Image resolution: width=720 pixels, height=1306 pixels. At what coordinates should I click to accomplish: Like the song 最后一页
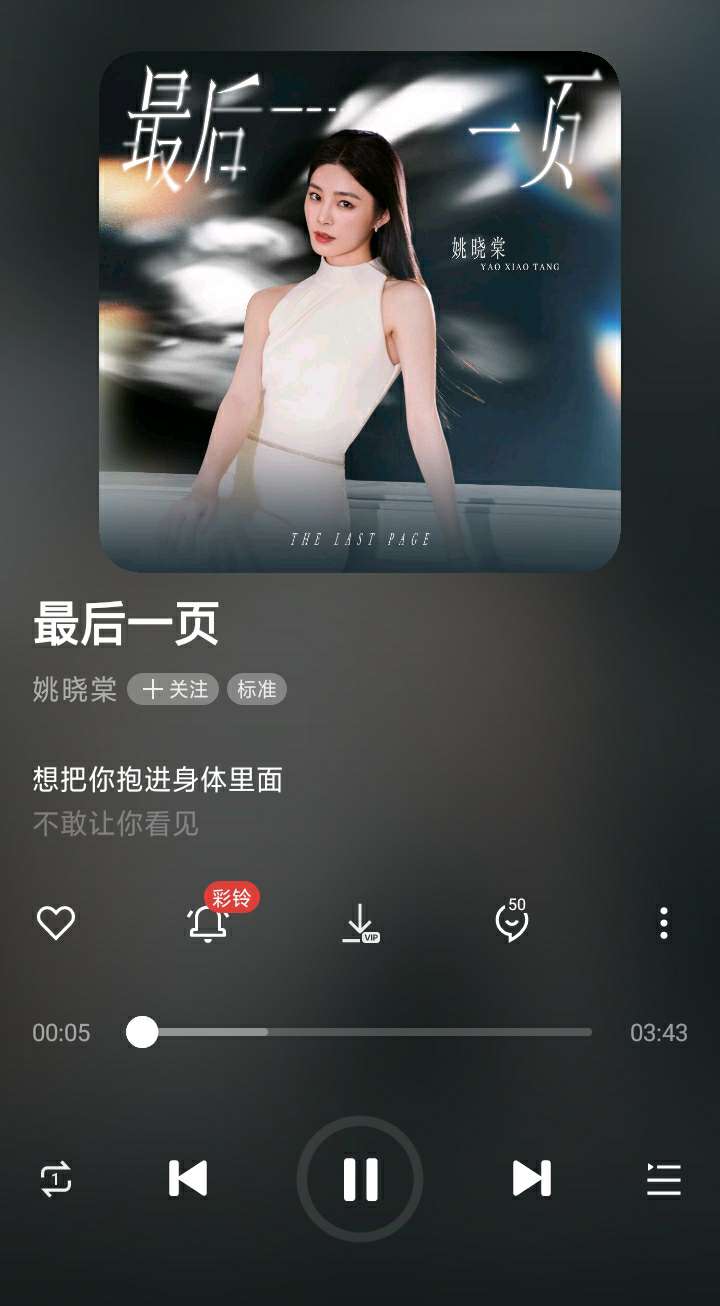tap(56, 922)
